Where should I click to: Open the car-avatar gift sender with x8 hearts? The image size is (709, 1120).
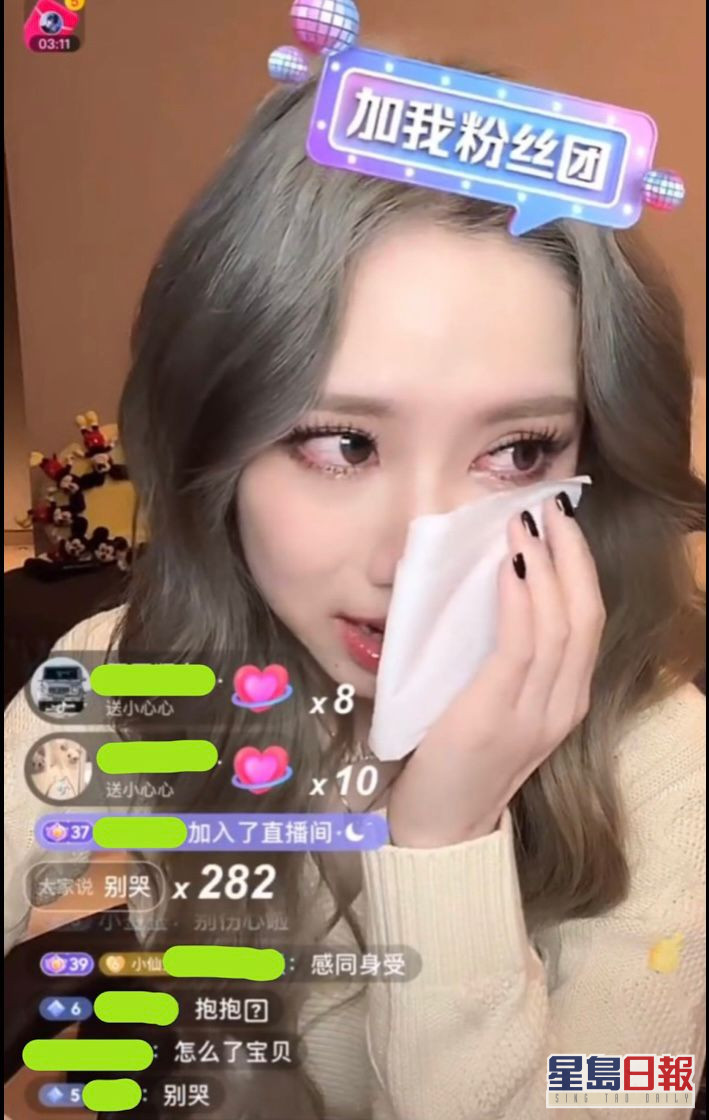(59, 687)
